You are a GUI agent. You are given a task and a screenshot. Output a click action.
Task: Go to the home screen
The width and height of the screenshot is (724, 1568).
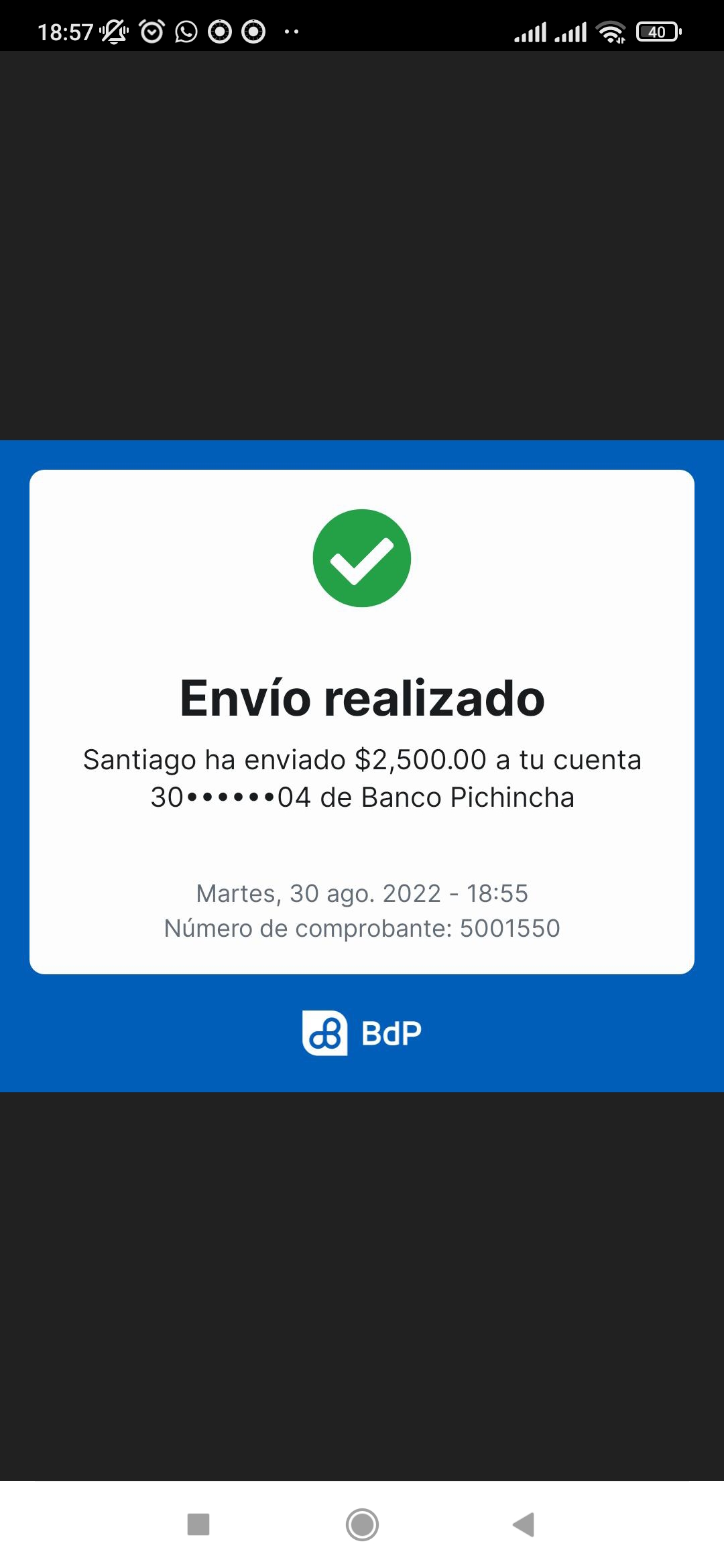362,1524
